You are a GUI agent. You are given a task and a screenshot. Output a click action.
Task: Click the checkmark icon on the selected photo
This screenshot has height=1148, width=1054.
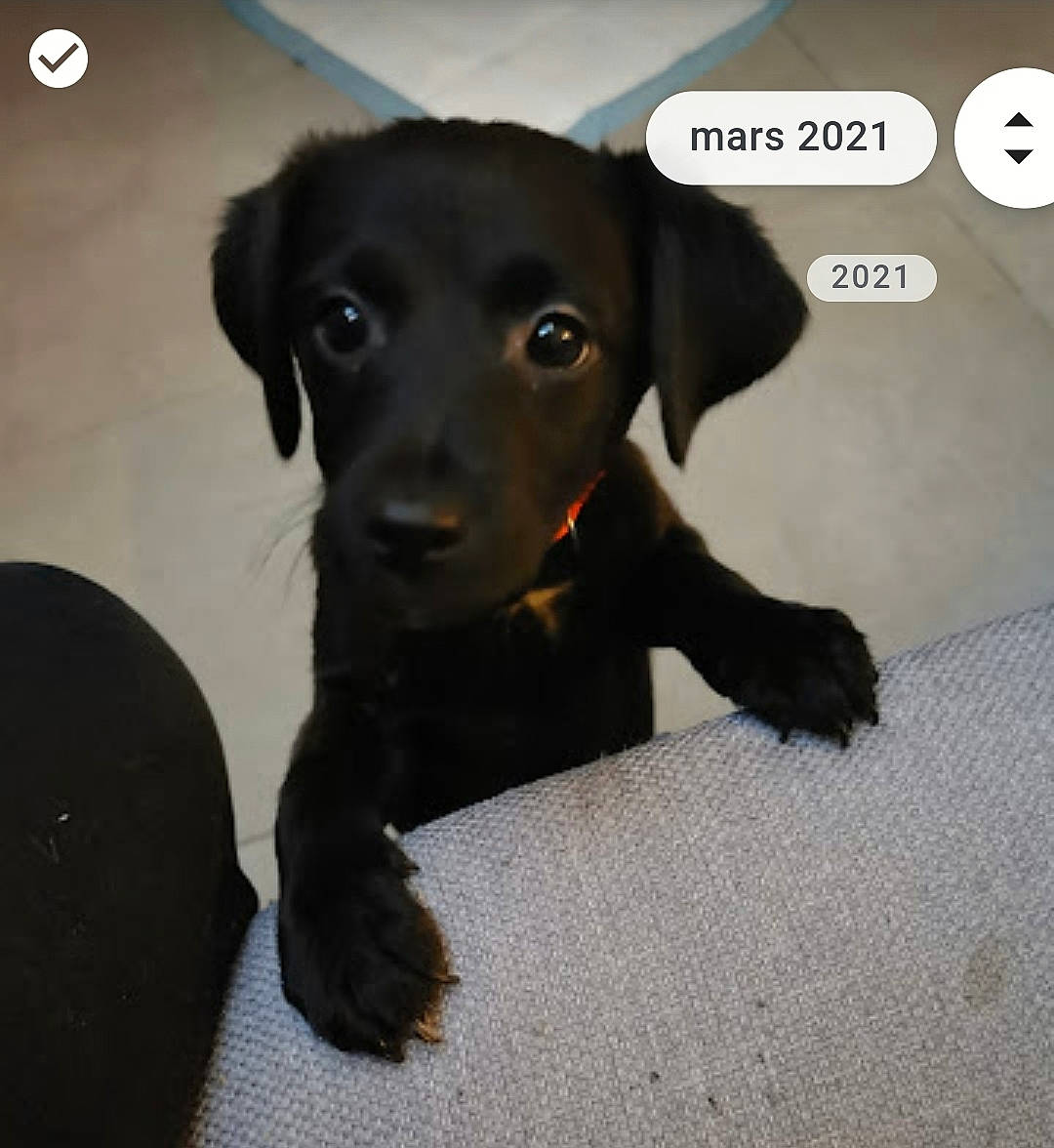click(x=58, y=57)
